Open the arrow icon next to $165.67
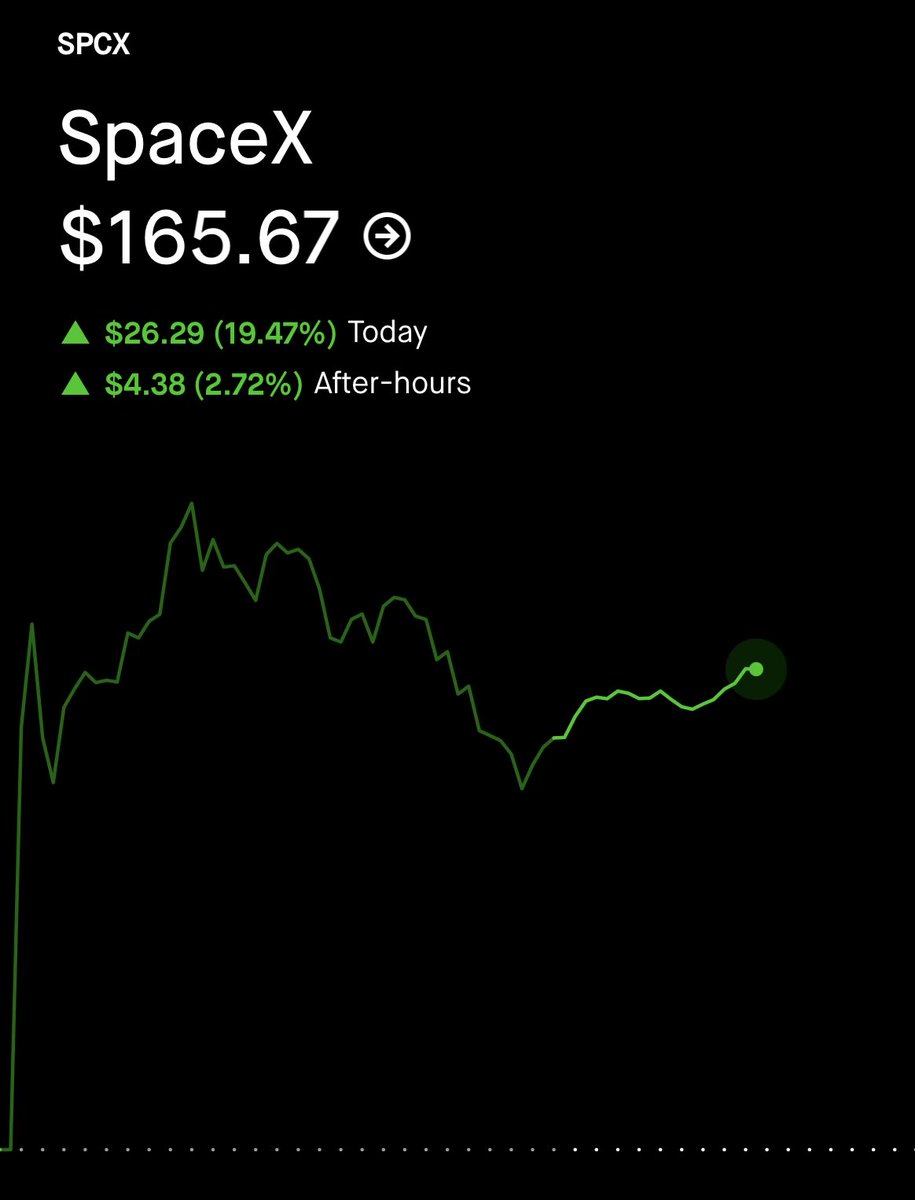The height and width of the screenshot is (1200, 915). (x=387, y=238)
